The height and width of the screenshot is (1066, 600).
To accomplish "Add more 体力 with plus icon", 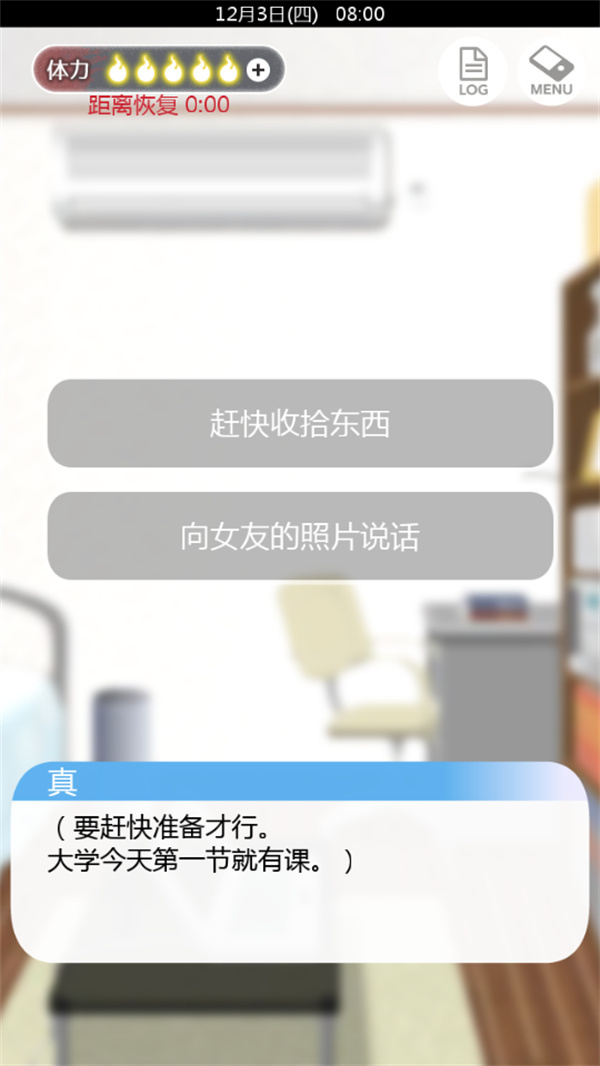I will (x=258, y=70).
